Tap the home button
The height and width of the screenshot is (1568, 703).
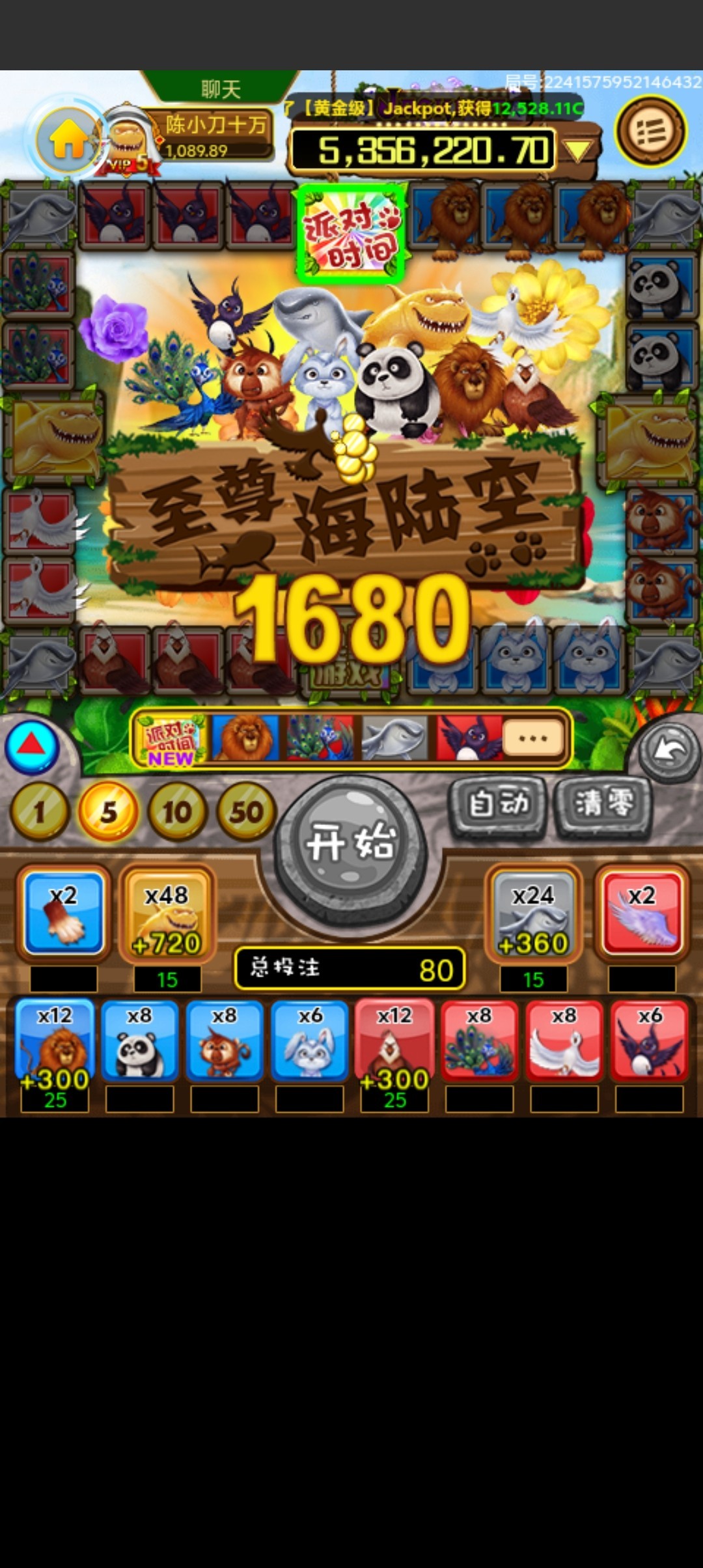pyautogui.click(x=68, y=140)
